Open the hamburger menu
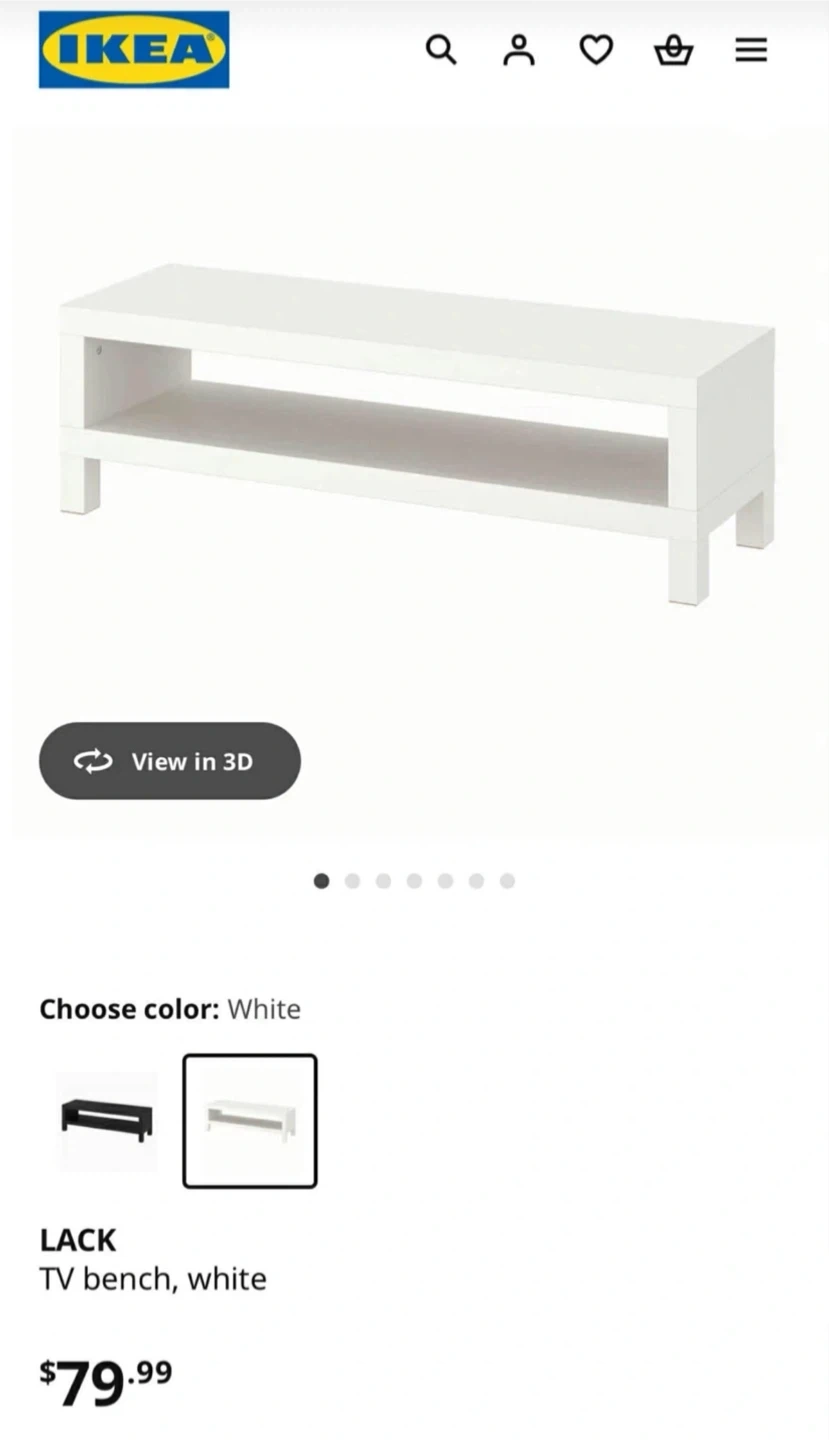Image resolution: width=829 pixels, height=1440 pixels. (x=751, y=50)
